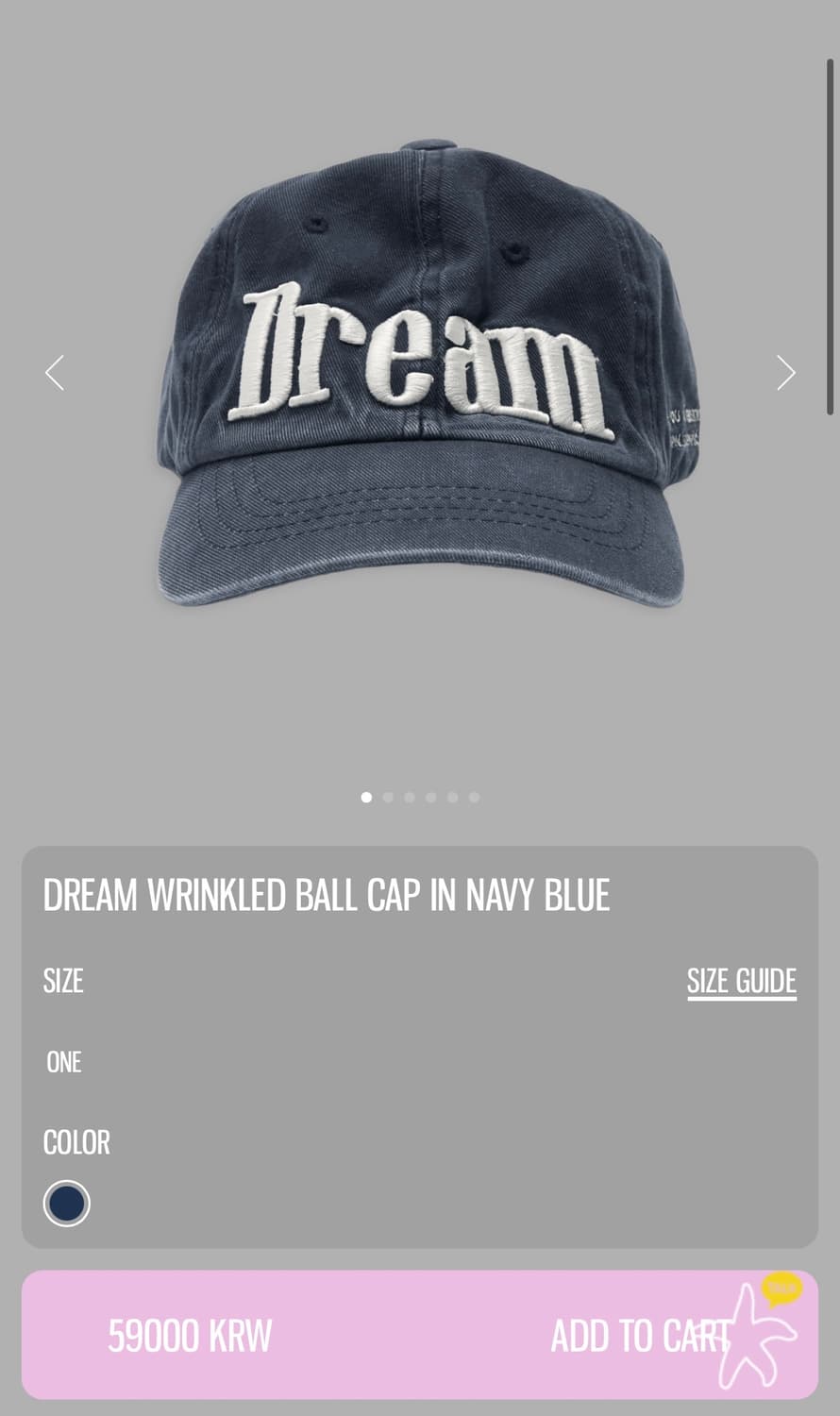The height and width of the screenshot is (1416, 840).
Task: Select the navy blue color swatch
Action: coord(66,1204)
